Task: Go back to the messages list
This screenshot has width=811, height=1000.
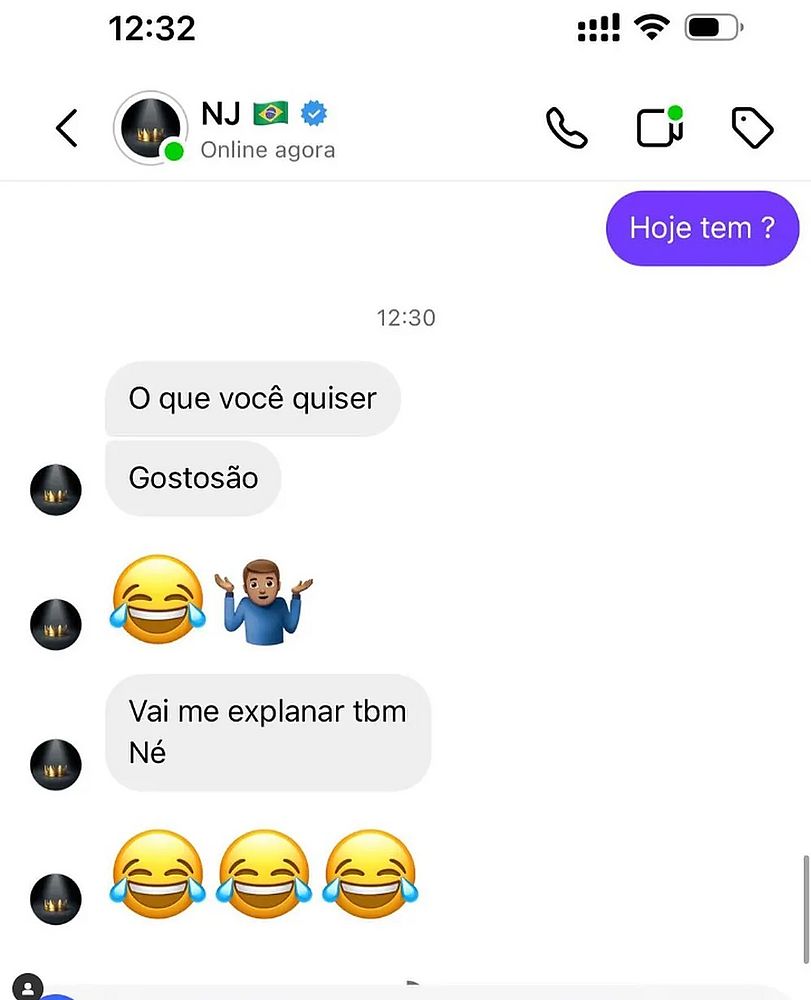Action: pyautogui.click(x=66, y=128)
